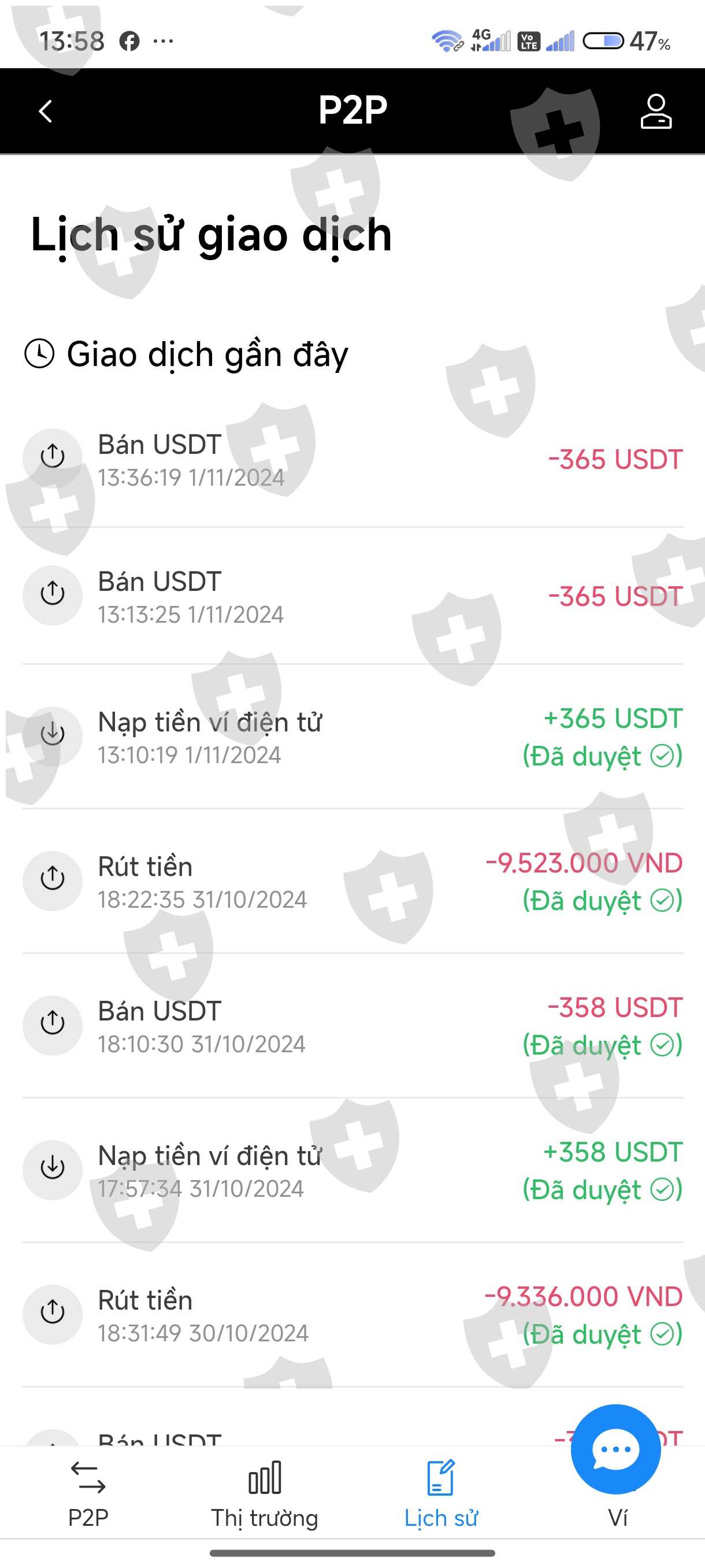This screenshot has height=1568, width=705.
Task: Open the Bán USDT transaction at 13:13:25
Action: coord(352,597)
